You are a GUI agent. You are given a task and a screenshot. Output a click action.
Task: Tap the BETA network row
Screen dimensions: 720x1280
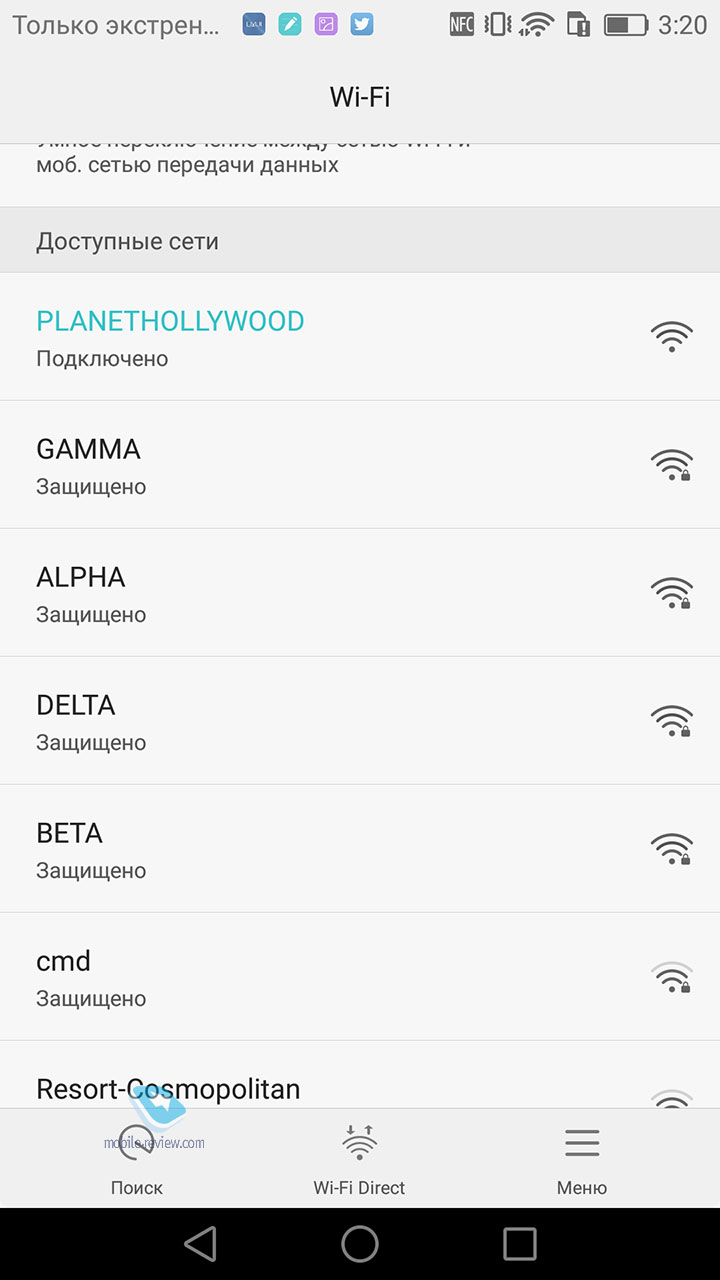click(360, 849)
